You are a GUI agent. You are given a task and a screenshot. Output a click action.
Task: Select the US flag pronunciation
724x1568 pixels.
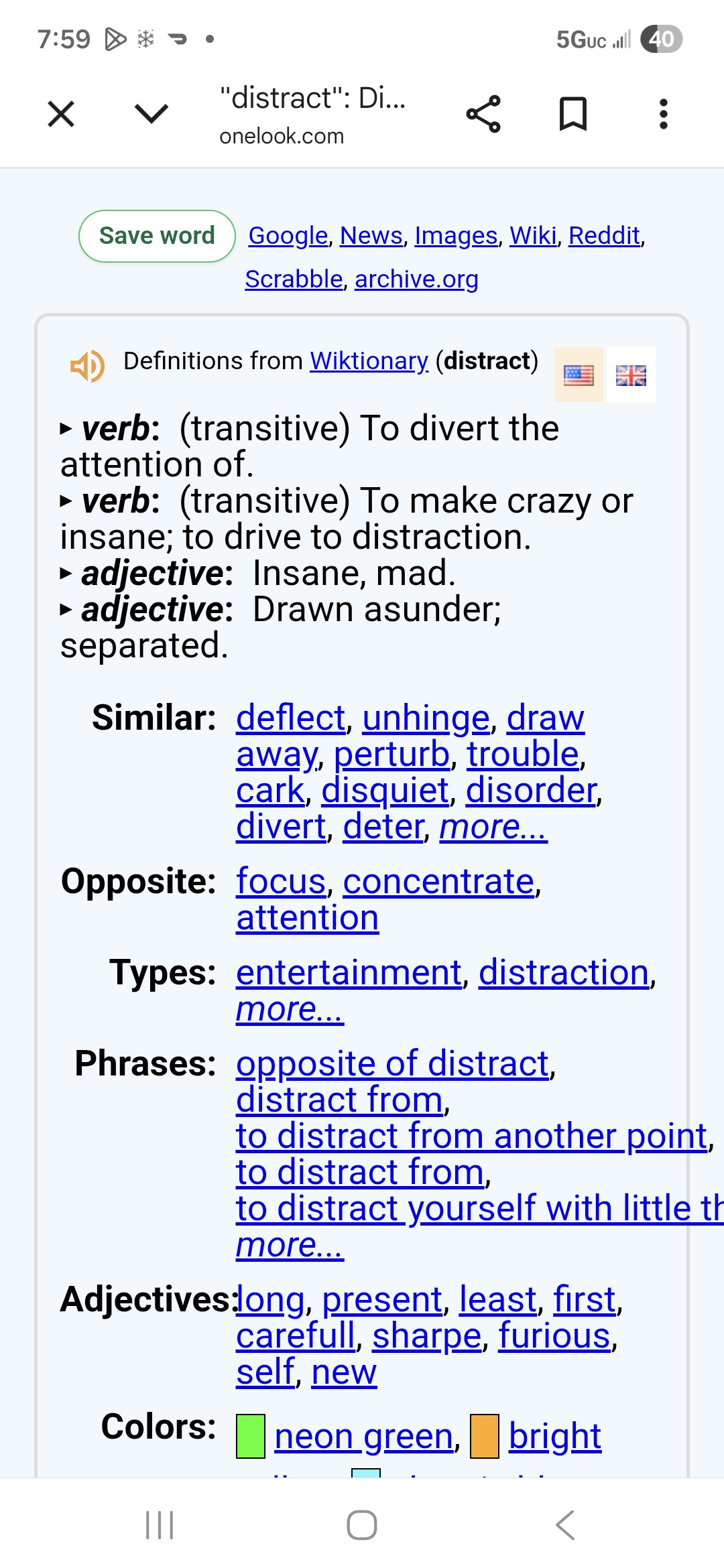(579, 375)
